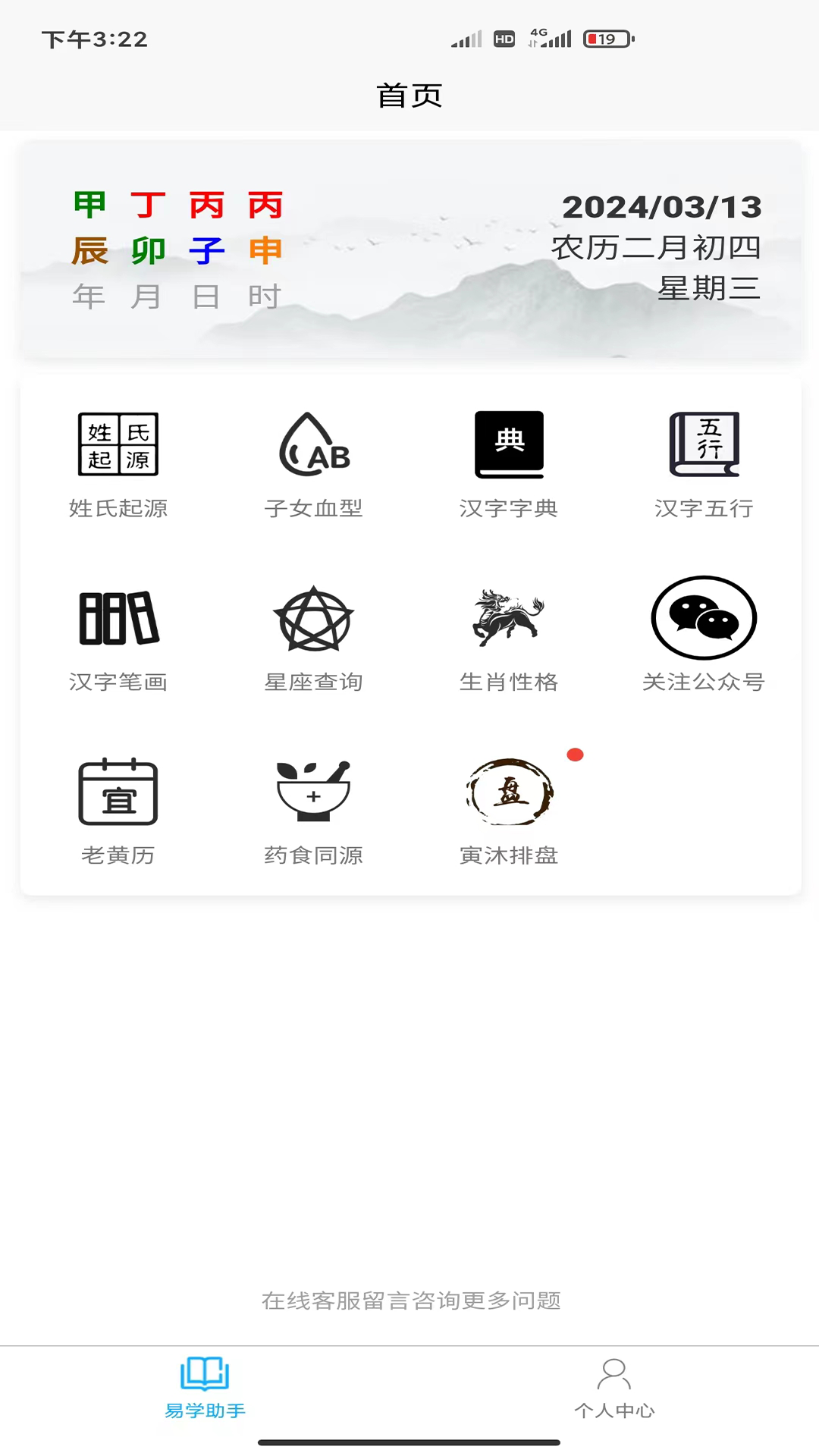Go to the 个人中心 tab
Image resolution: width=819 pixels, height=1456 pixels.
click(614, 1388)
